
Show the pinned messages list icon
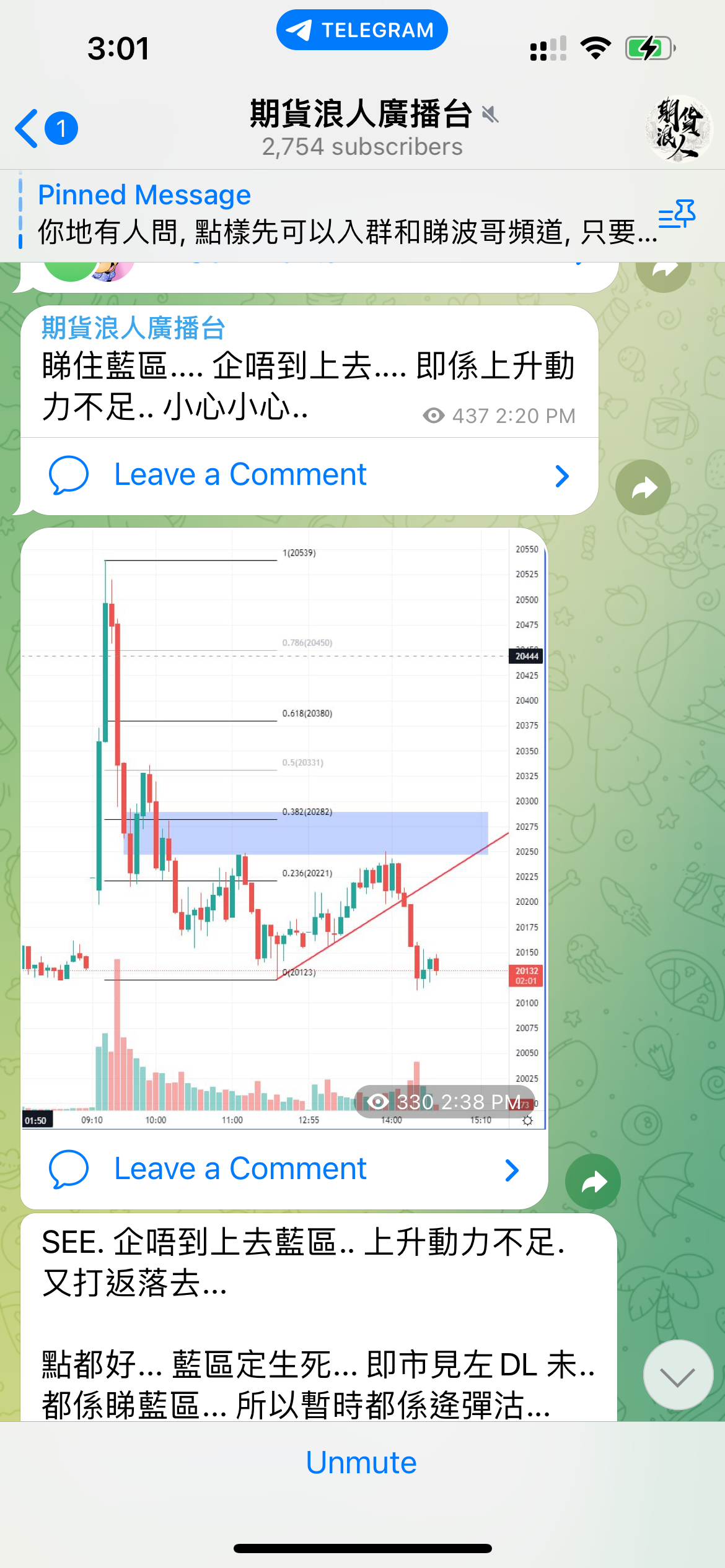coord(677,214)
